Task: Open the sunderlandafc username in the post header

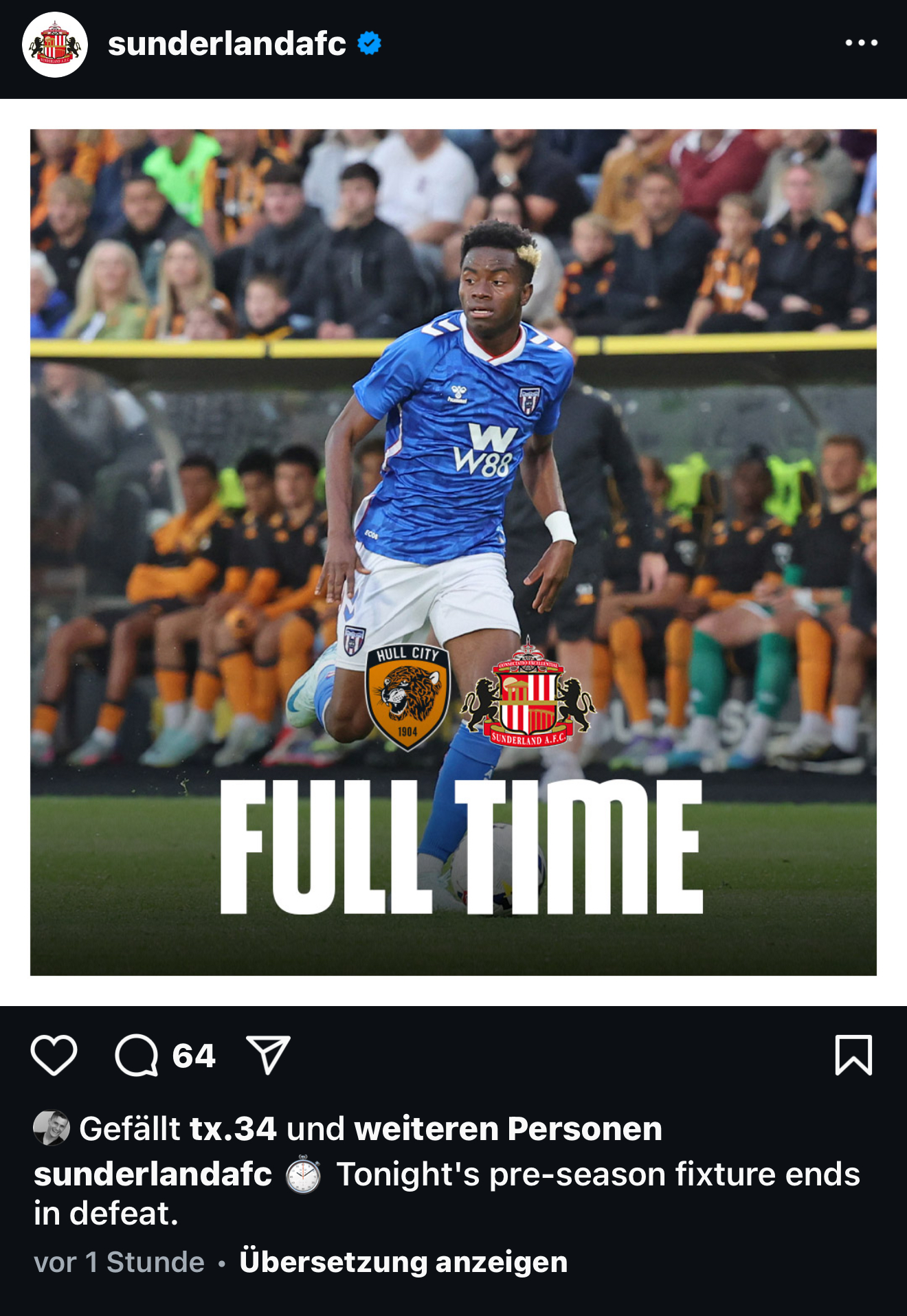Action: click(227, 44)
